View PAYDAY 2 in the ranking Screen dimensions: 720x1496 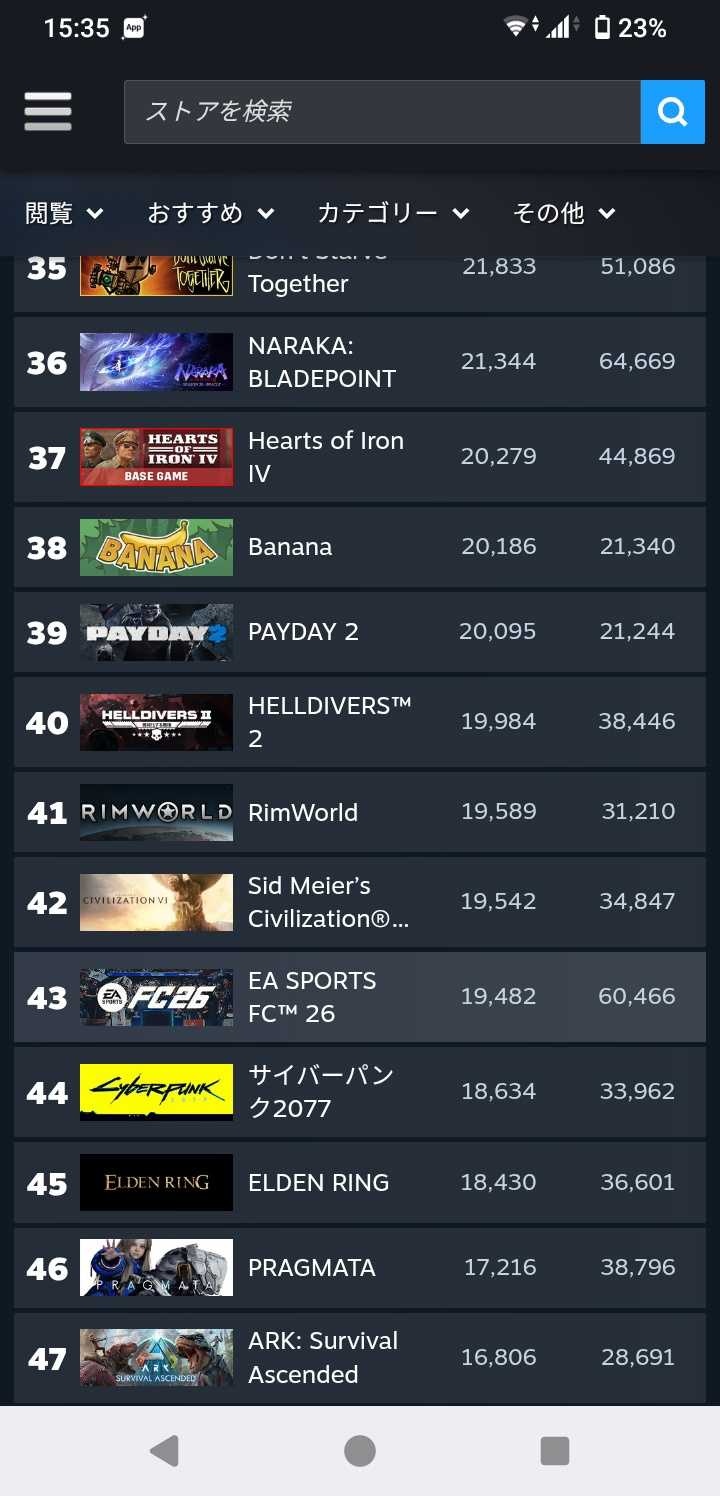tap(303, 632)
